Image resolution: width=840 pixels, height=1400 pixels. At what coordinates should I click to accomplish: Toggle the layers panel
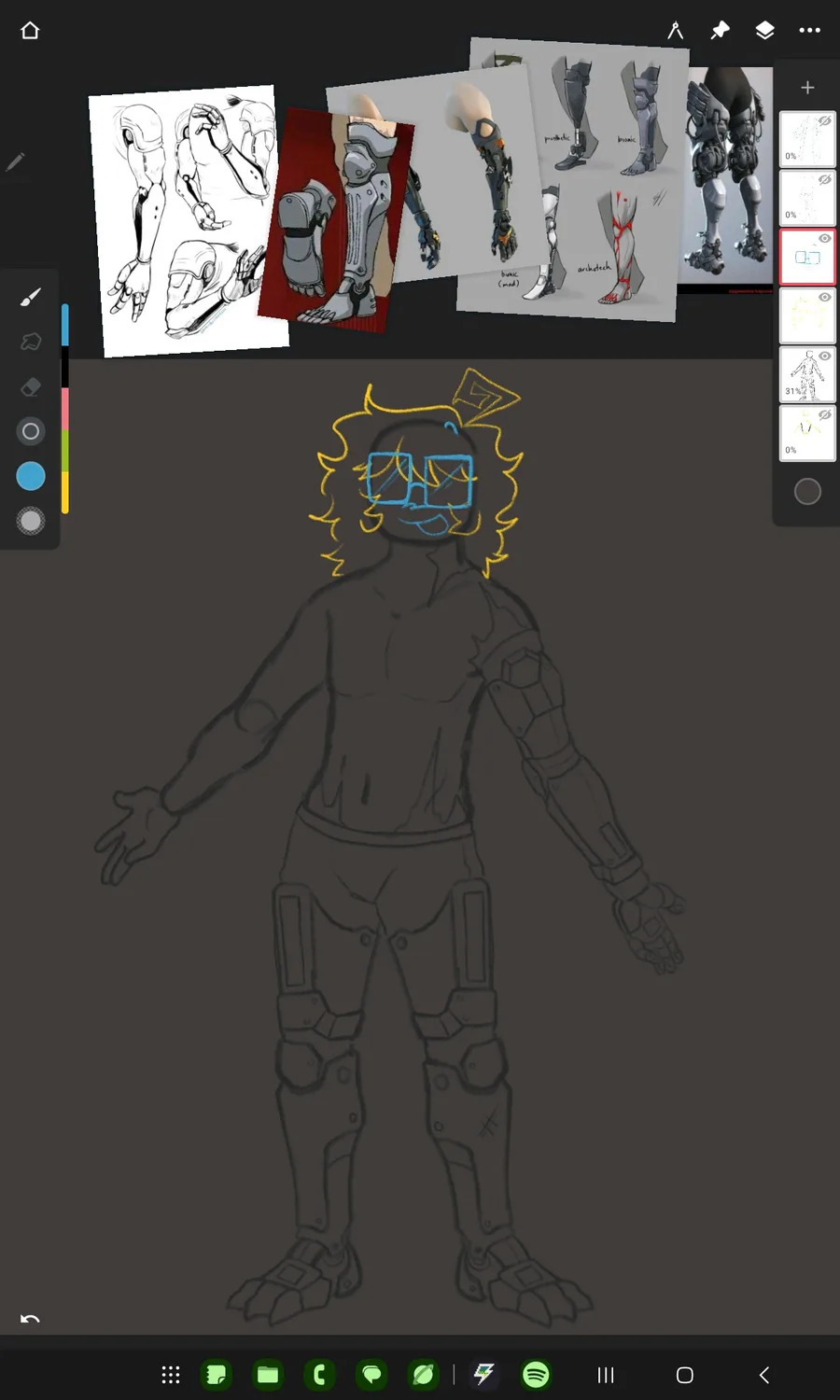[764, 31]
